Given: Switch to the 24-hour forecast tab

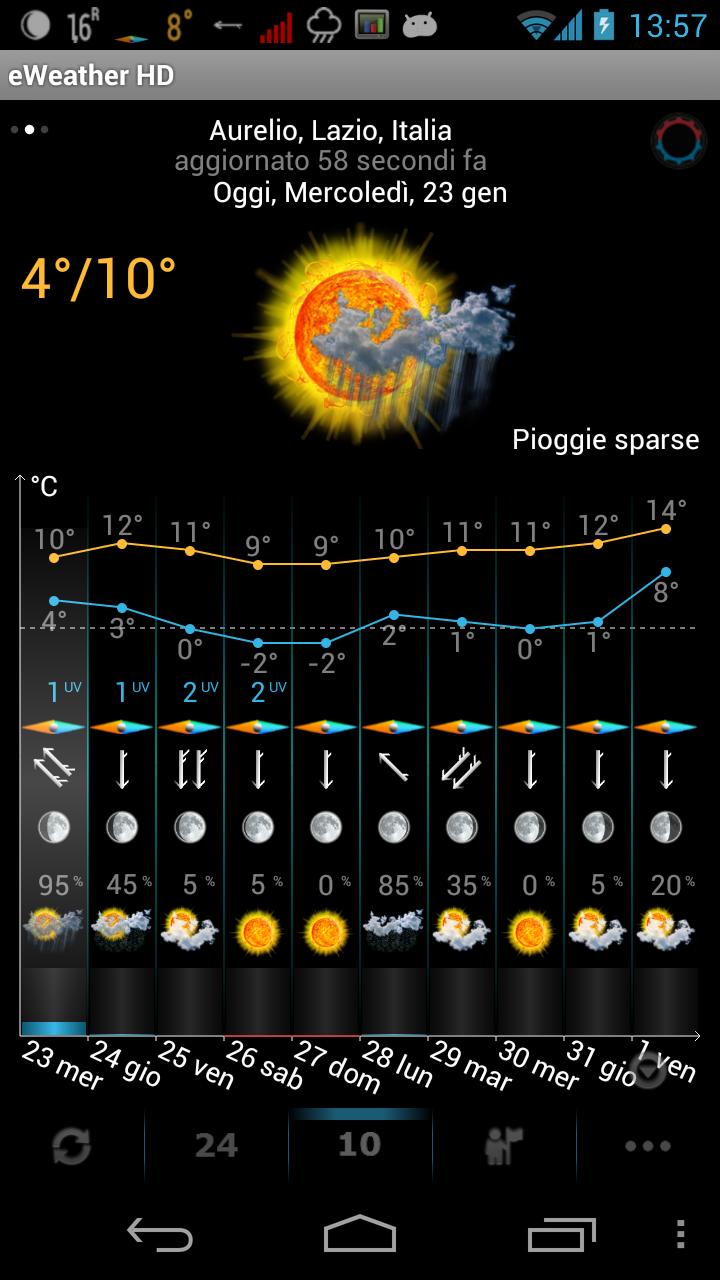Looking at the screenshot, I should tap(216, 1146).
